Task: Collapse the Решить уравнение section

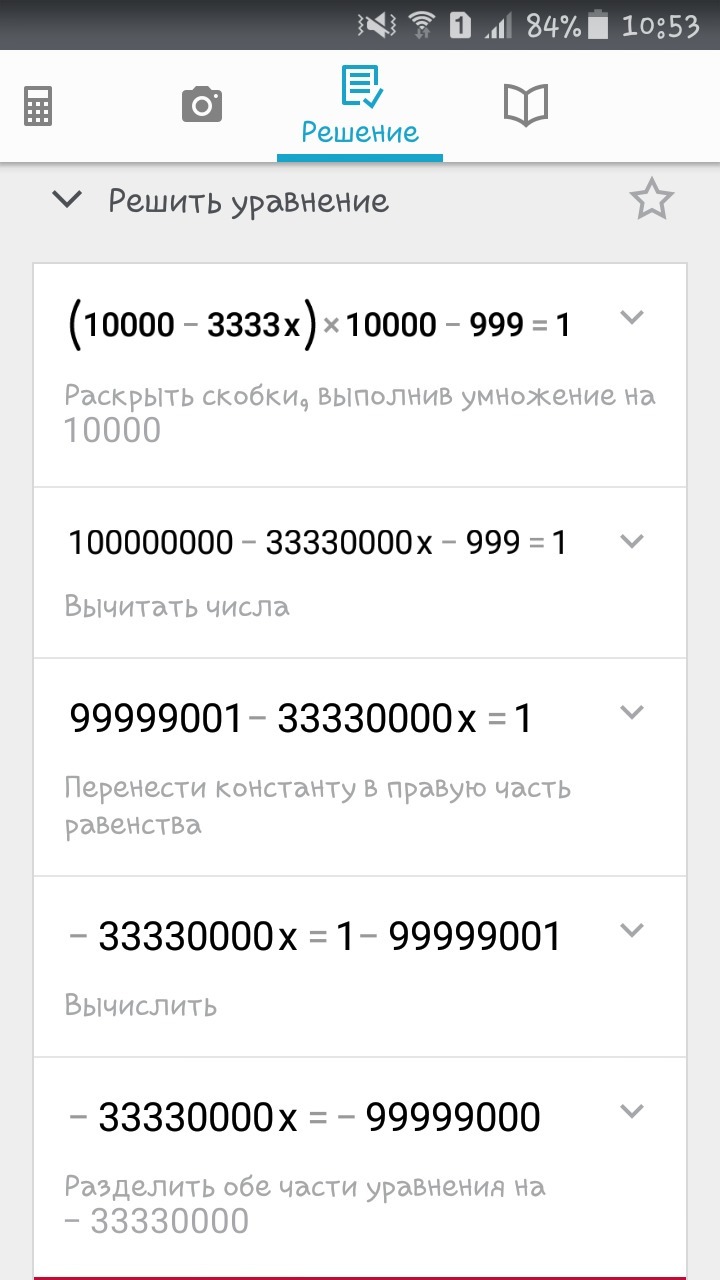Action: point(67,200)
